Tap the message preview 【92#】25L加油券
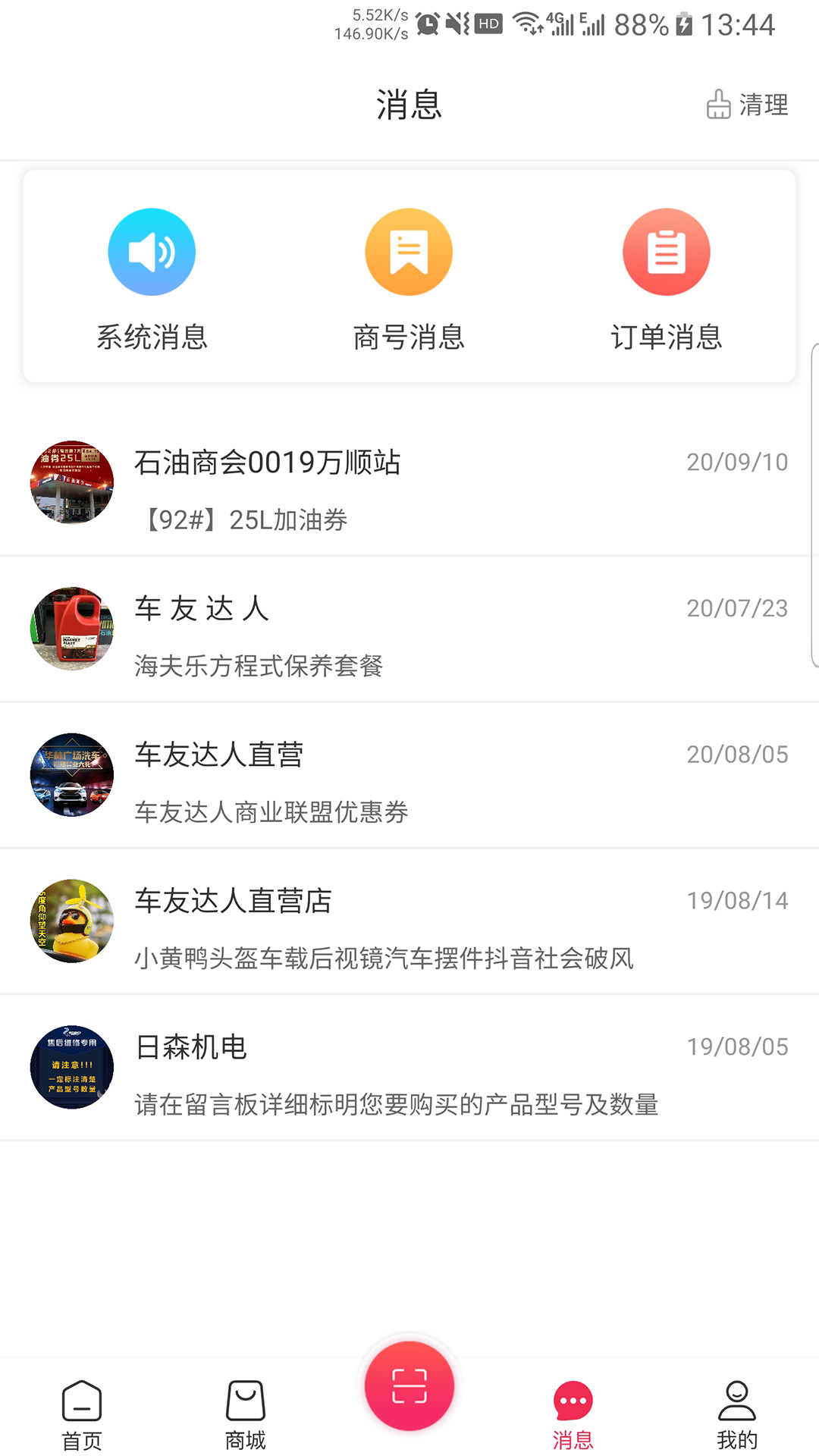 tap(241, 521)
